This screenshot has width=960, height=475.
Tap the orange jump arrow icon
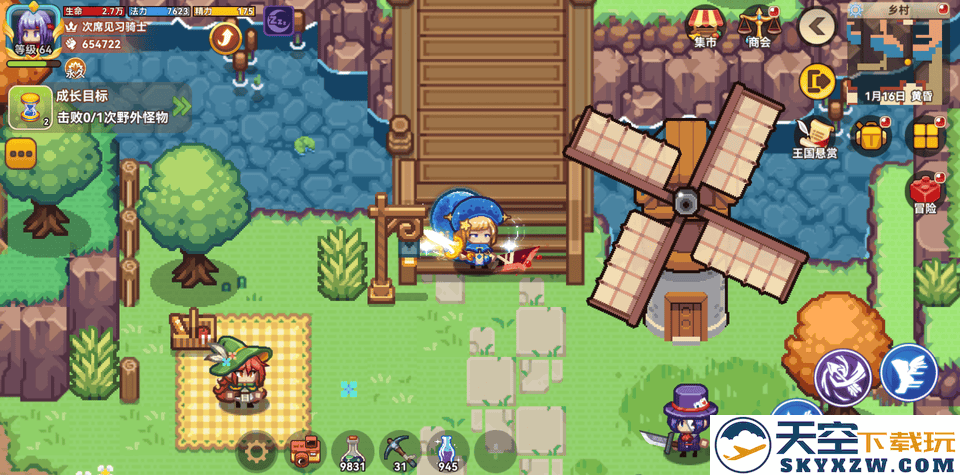click(x=226, y=38)
